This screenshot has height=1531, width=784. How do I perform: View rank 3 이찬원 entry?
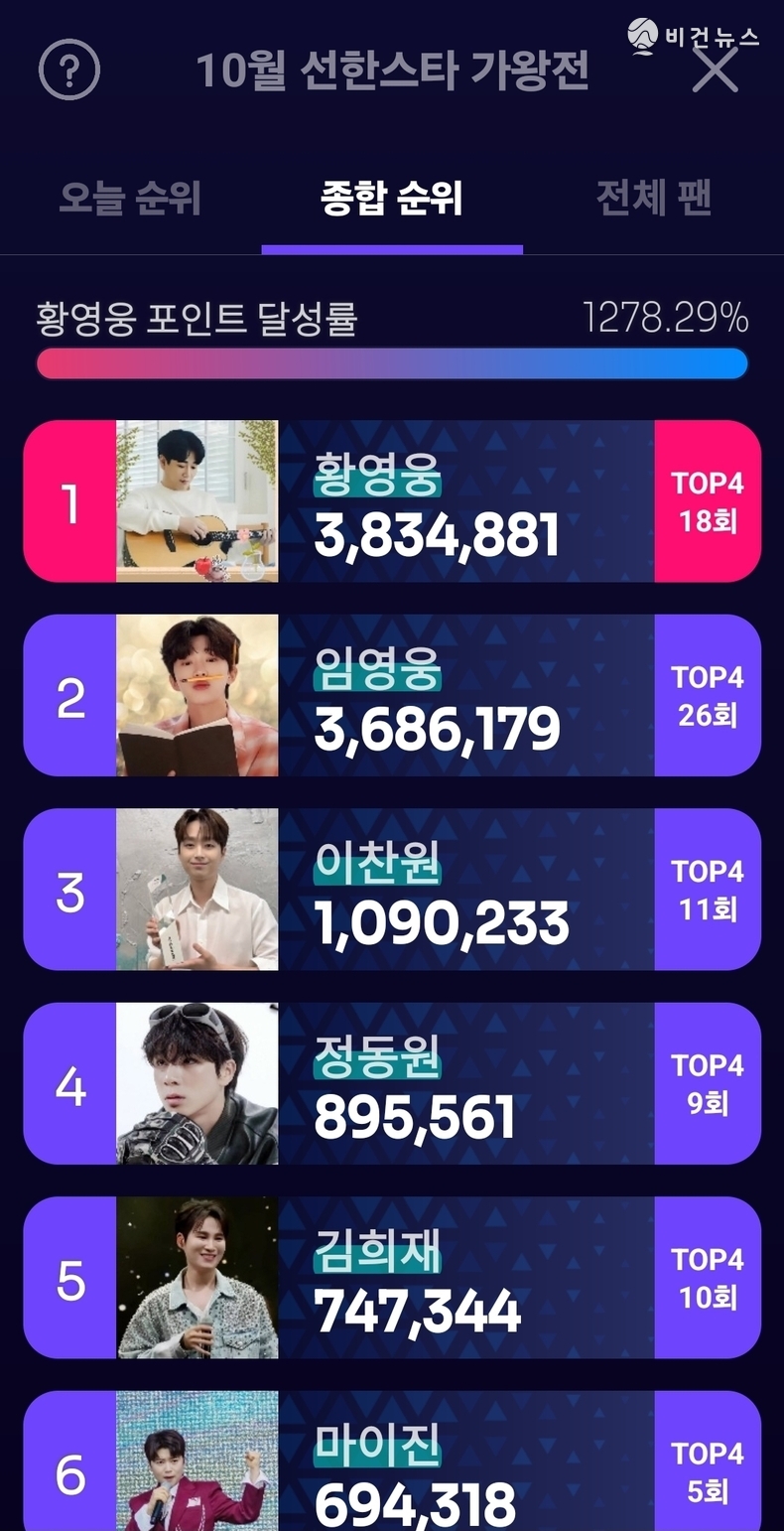pyautogui.click(x=392, y=890)
